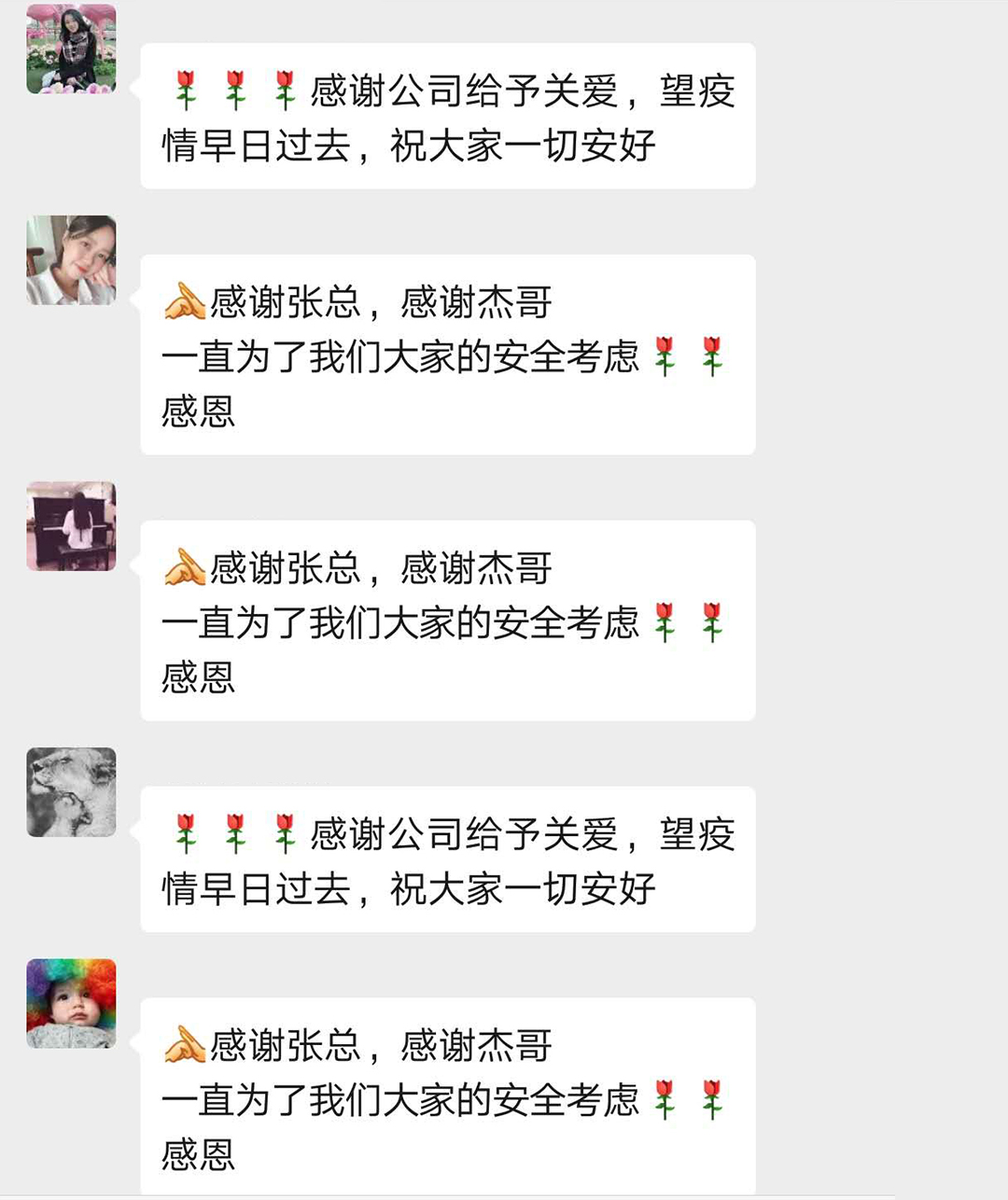Tap the rainbow-wig baby avatar
Viewport: 1008px width, 1200px height.
click(71, 1003)
